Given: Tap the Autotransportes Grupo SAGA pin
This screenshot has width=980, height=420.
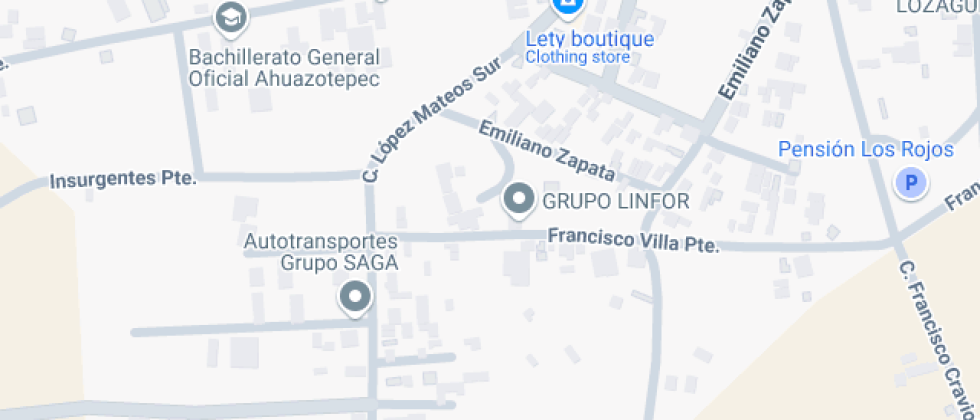Looking at the screenshot, I should tap(354, 296).
